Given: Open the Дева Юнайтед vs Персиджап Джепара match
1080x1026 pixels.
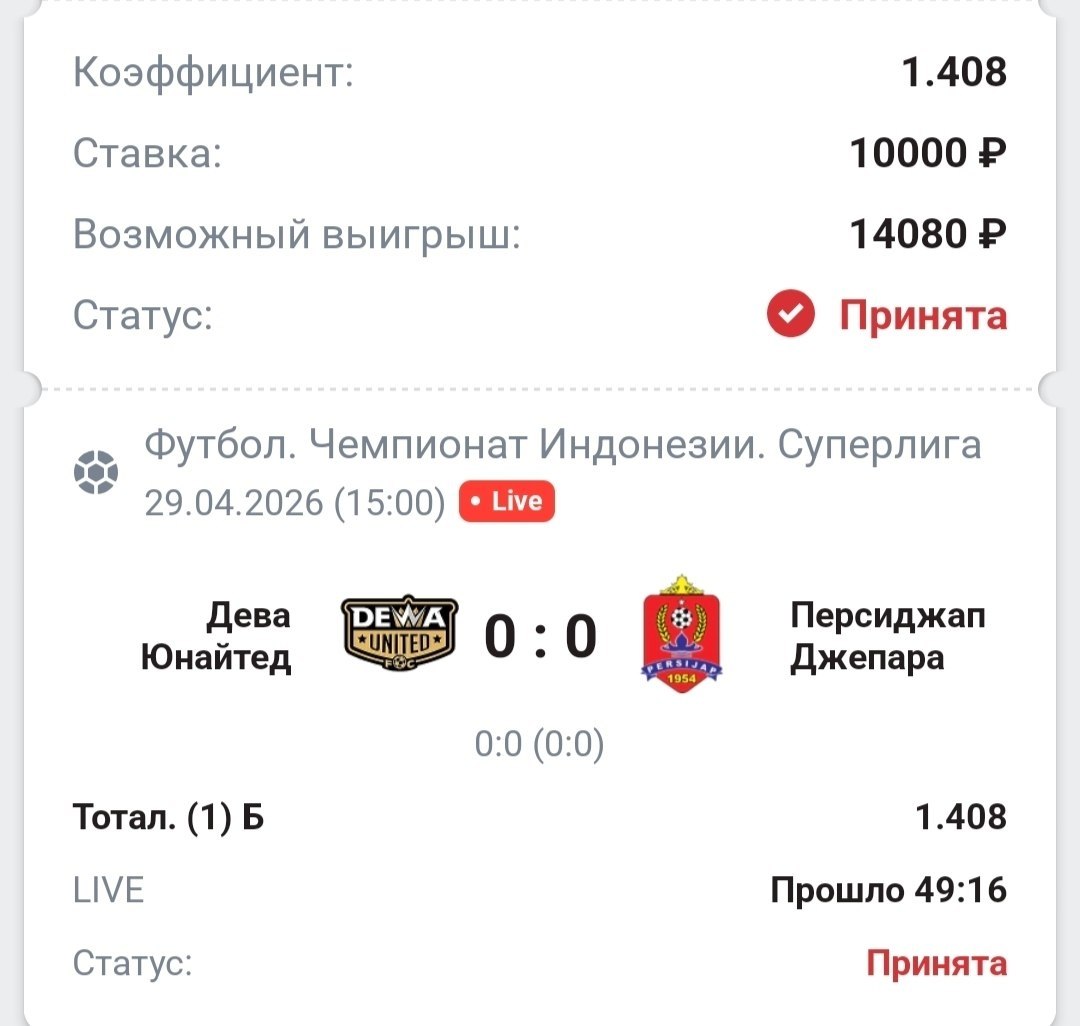Looking at the screenshot, I should coord(540,637).
